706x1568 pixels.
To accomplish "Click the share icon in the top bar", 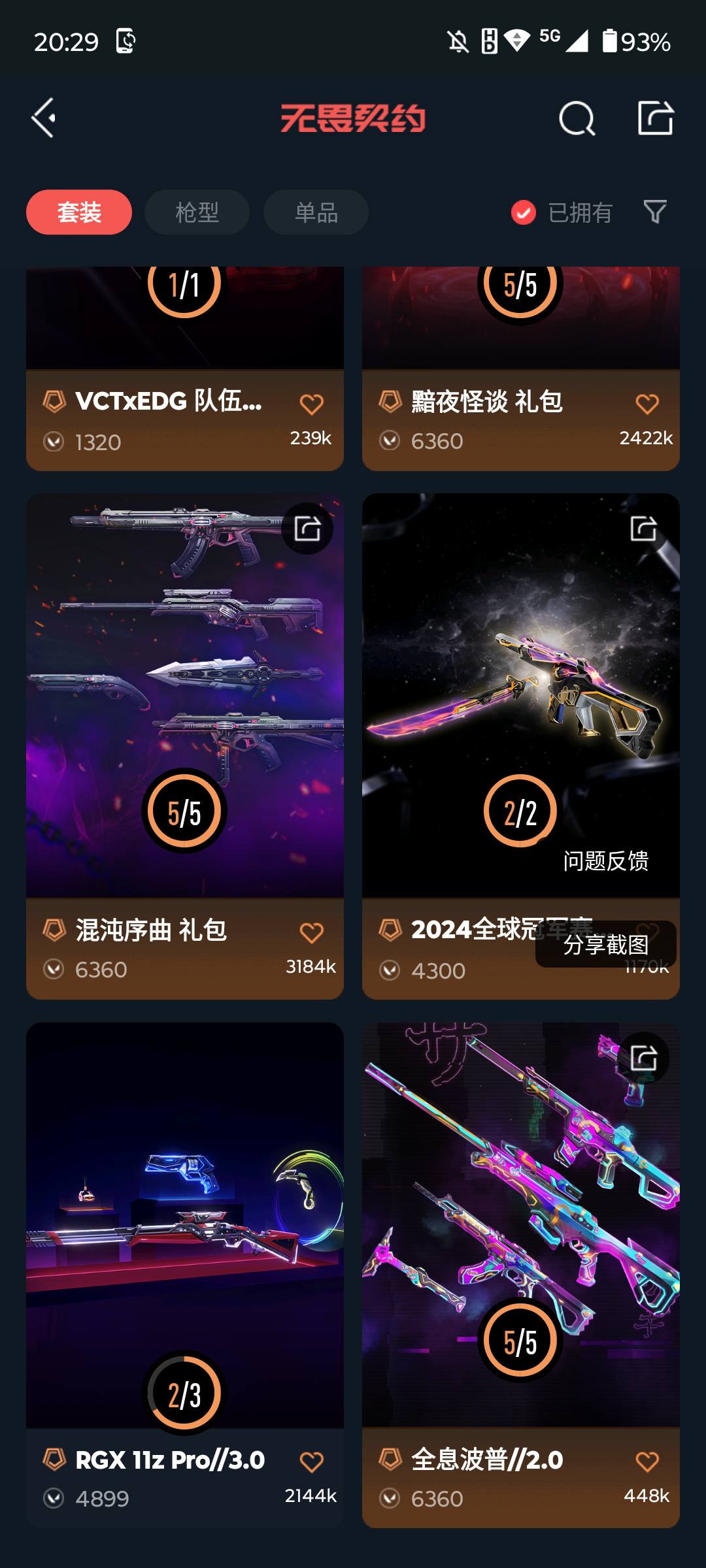I will tap(656, 119).
